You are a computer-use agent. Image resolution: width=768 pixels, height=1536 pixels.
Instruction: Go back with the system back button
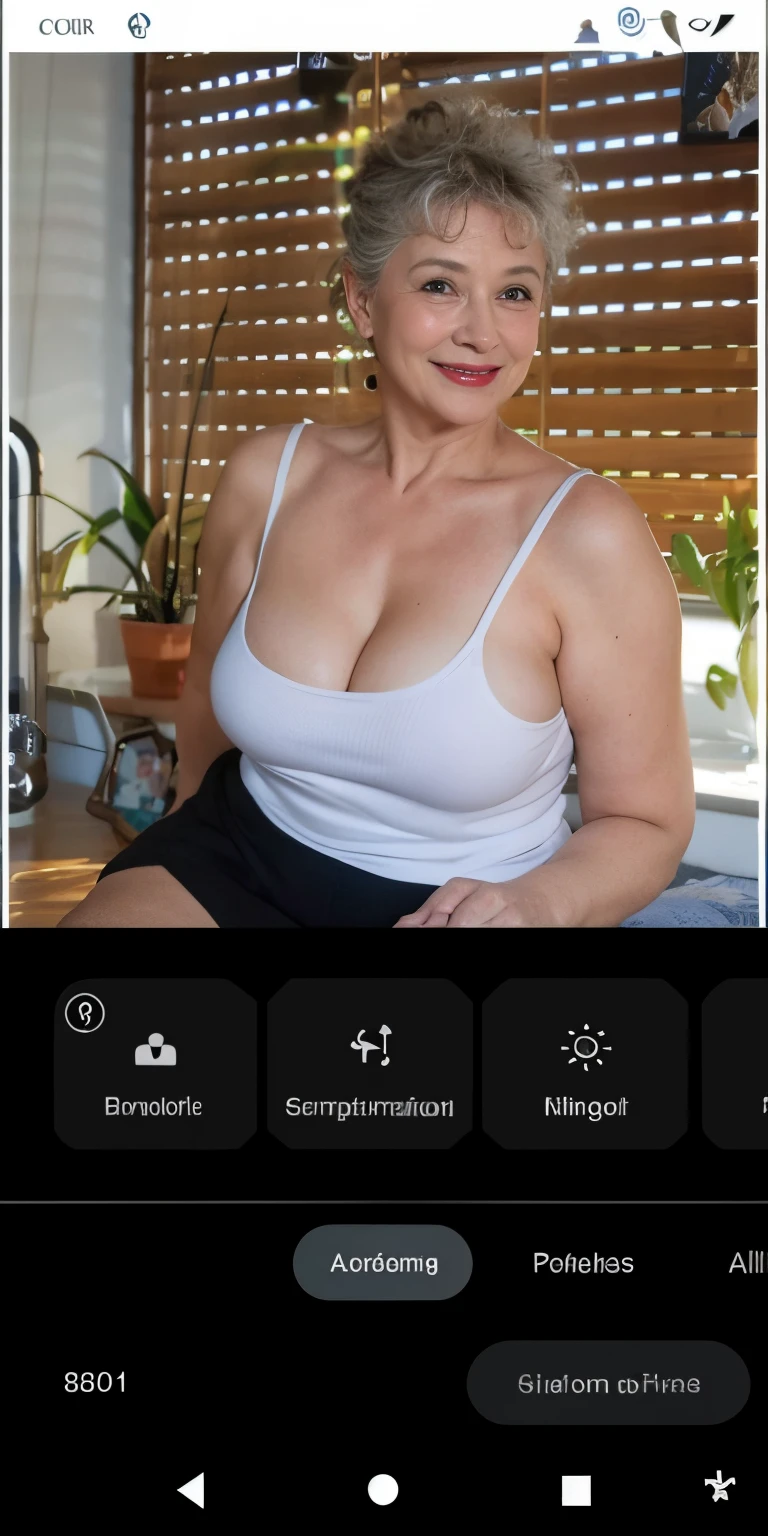(191, 1490)
